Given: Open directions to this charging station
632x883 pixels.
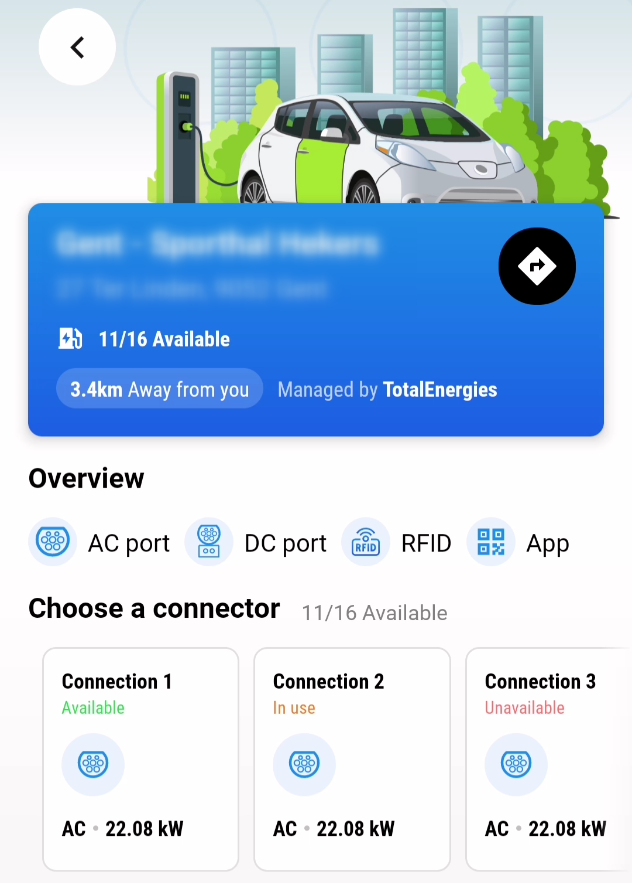Looking at the screenshot, I should (537, 266).
